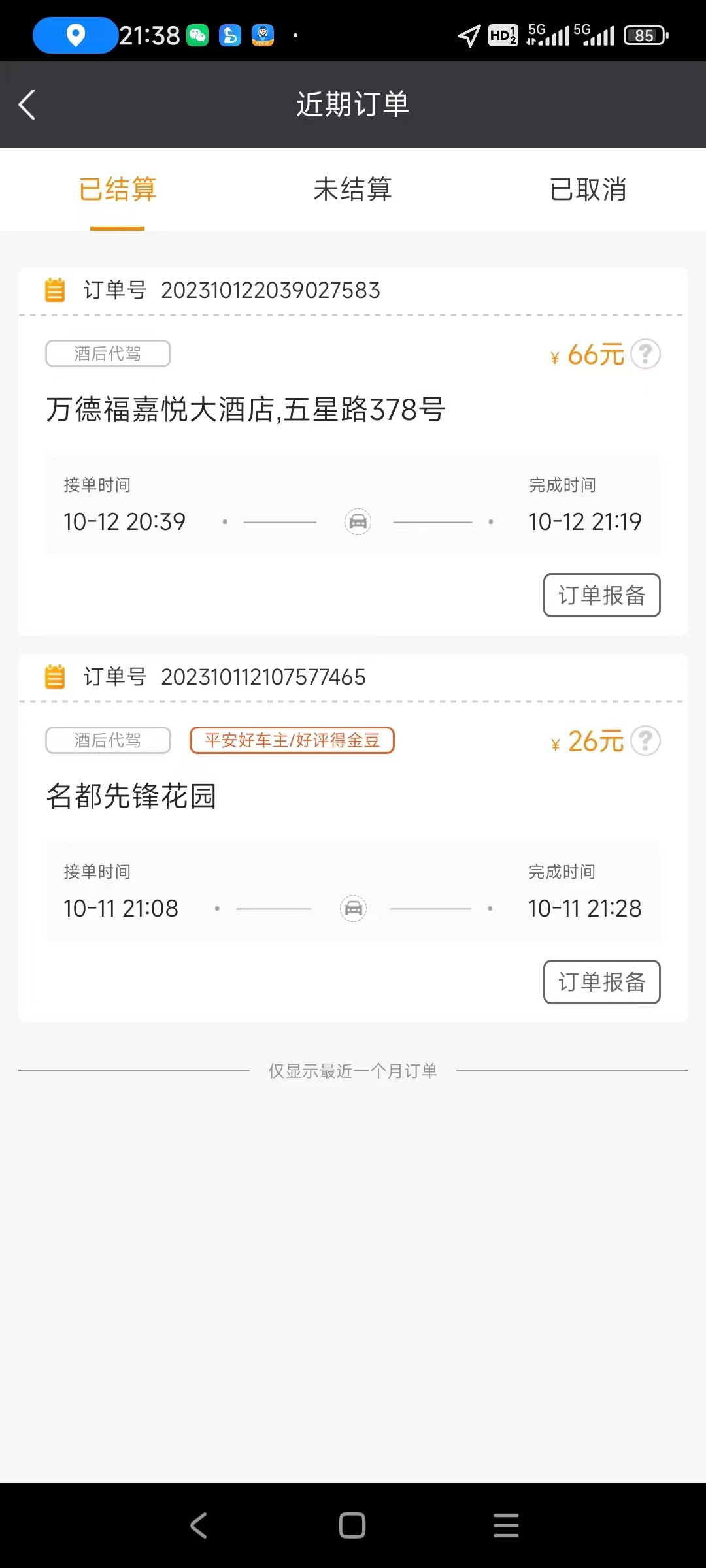Tap 订单报备 for the 名都先锋花园 order
The image size is (706, 1568).
click(x=601, y=982)
